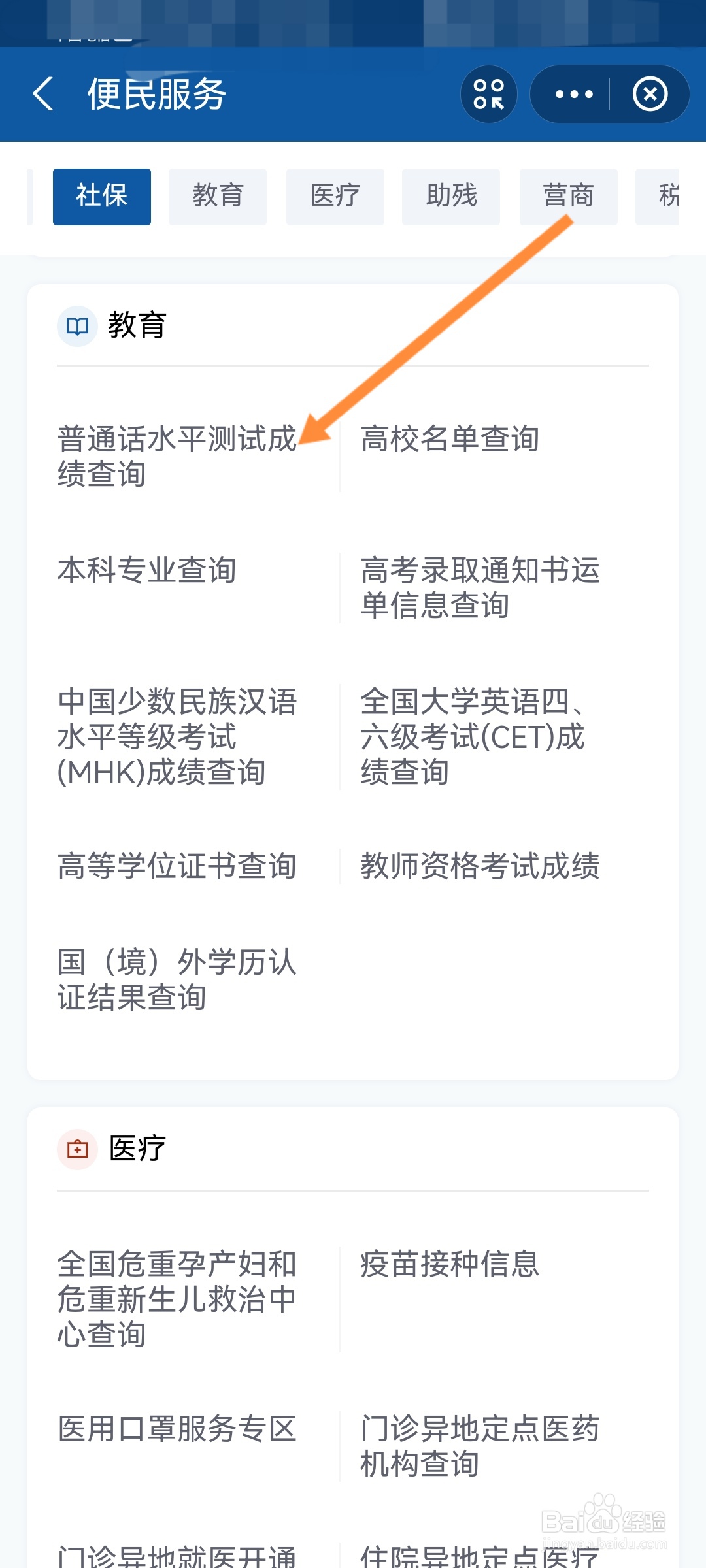Open 高校名单查询
This screenshot has height=1568, width=706.
pos(450,438)
